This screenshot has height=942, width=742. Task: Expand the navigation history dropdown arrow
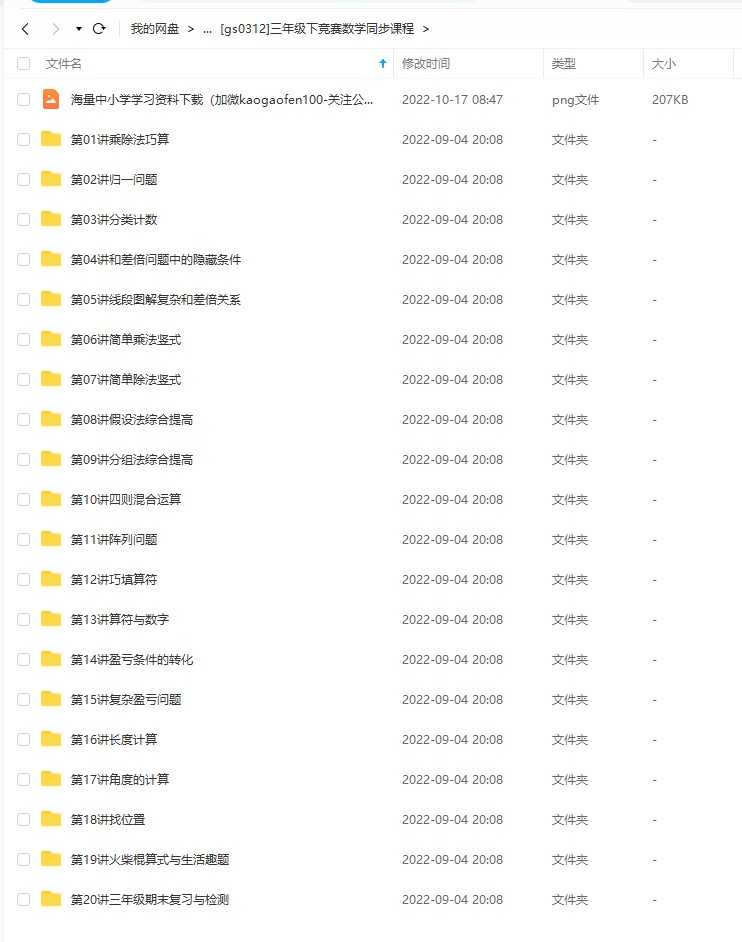(78, 29)
